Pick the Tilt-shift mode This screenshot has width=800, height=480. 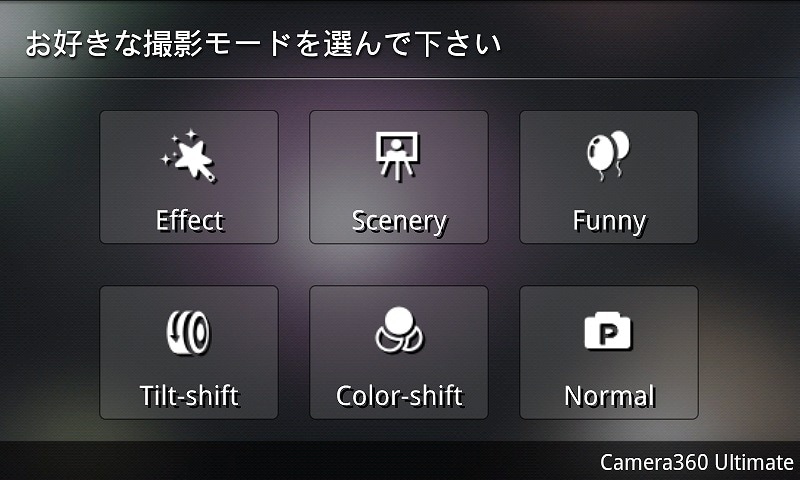click(x=189, y=352)
